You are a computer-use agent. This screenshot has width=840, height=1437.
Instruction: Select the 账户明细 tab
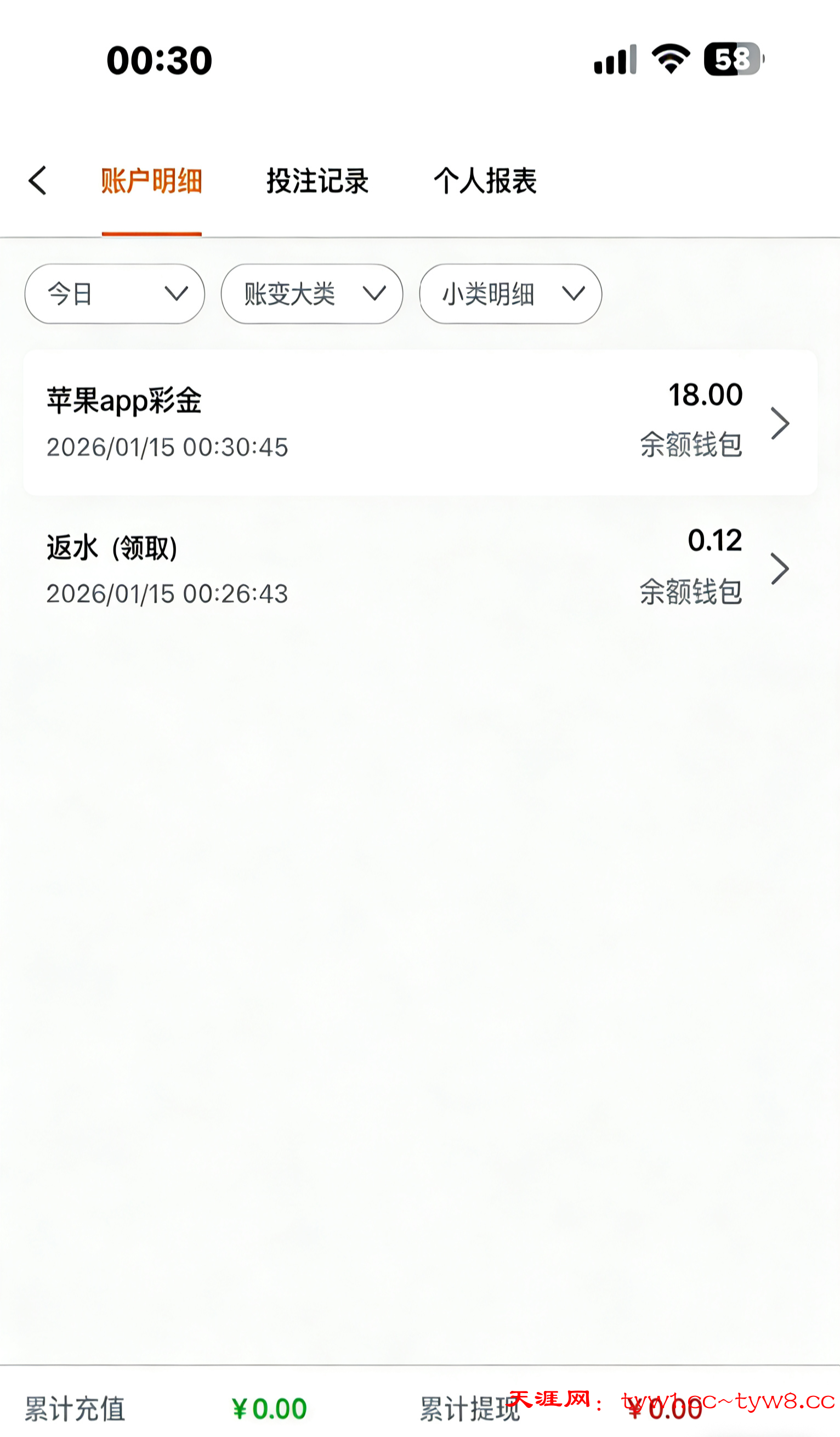point(151,182)
